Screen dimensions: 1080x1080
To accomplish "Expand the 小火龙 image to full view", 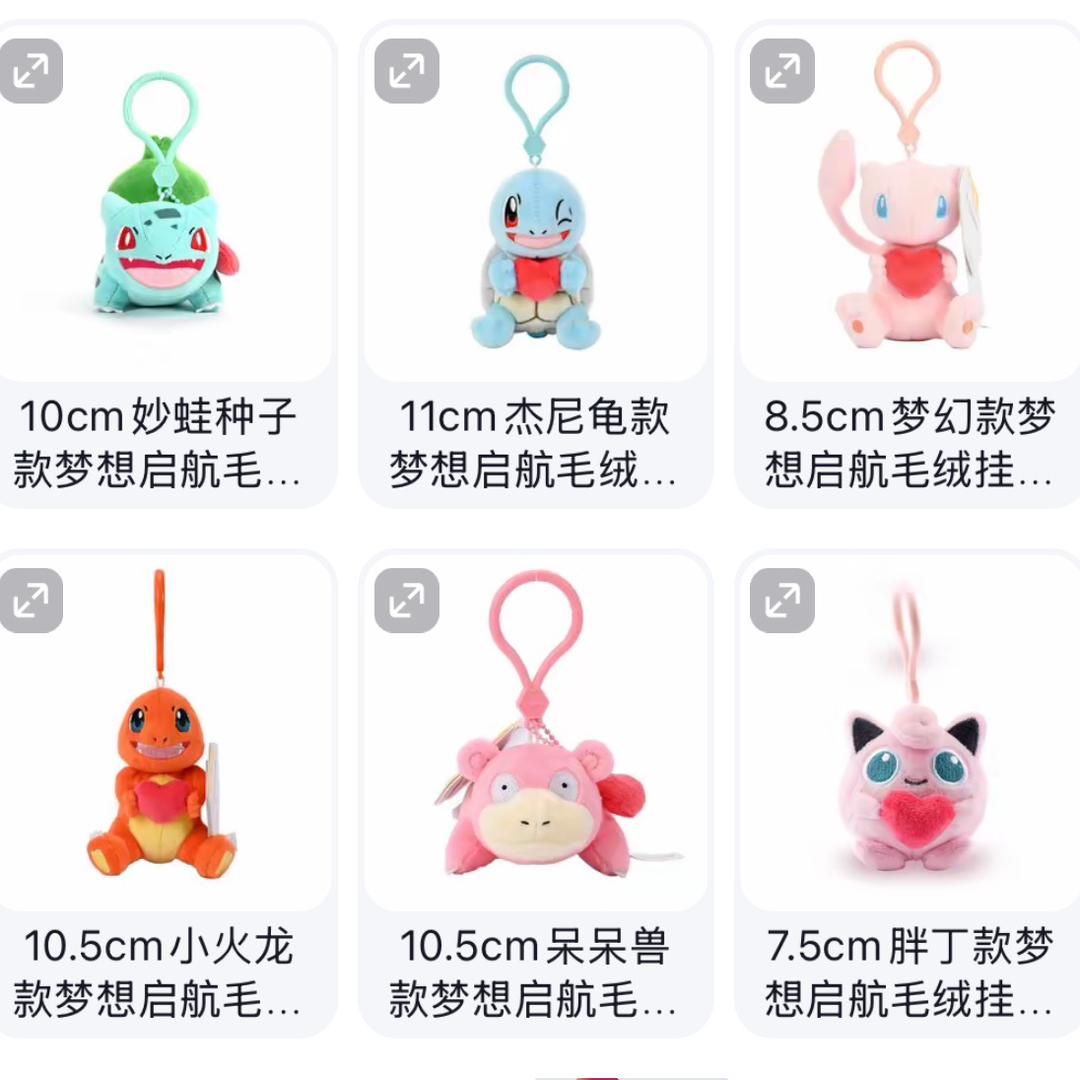I will pyautogui.click(x=31, y=601).
